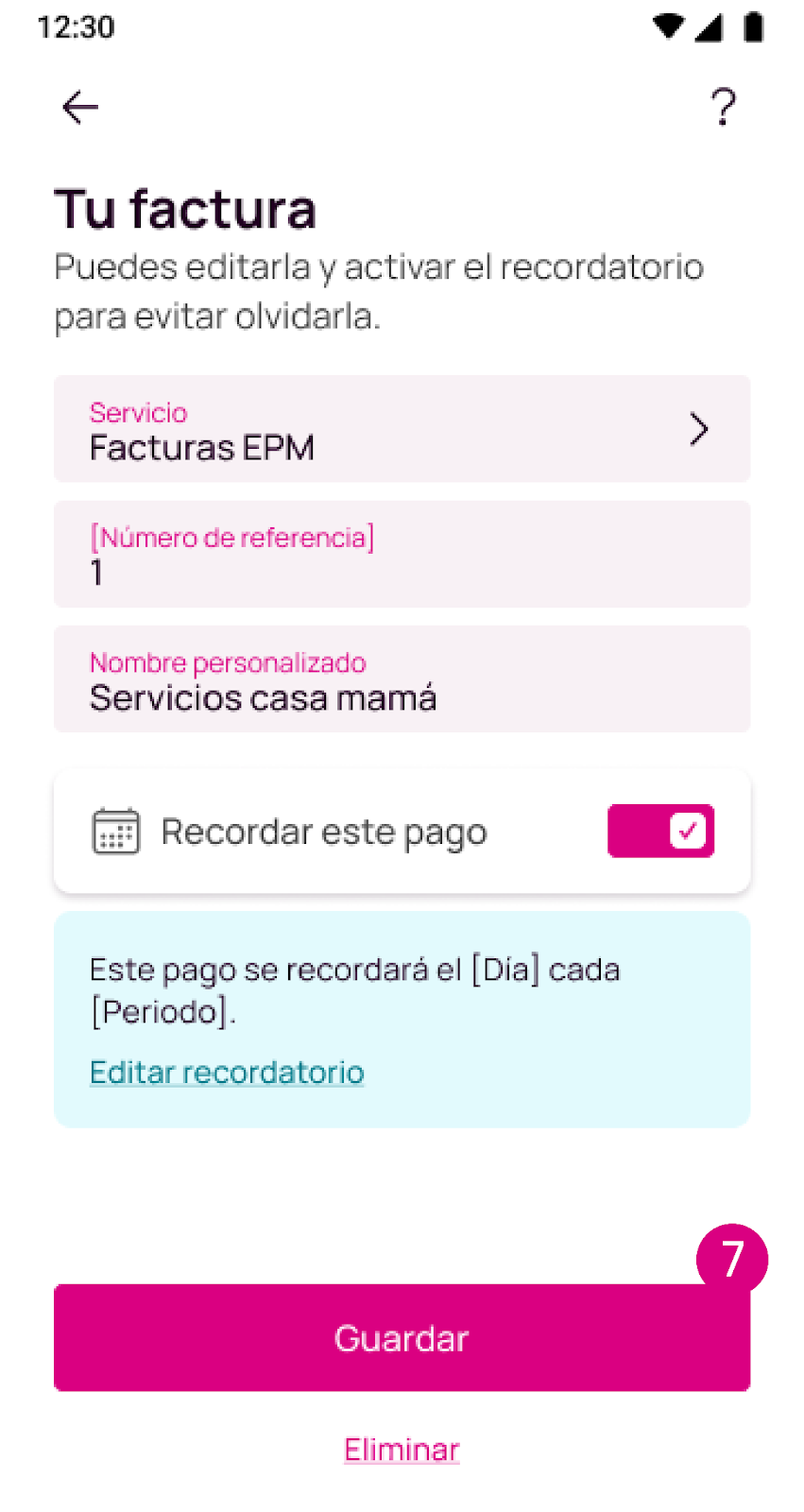Open the help question mark icon

coord(723,107)
